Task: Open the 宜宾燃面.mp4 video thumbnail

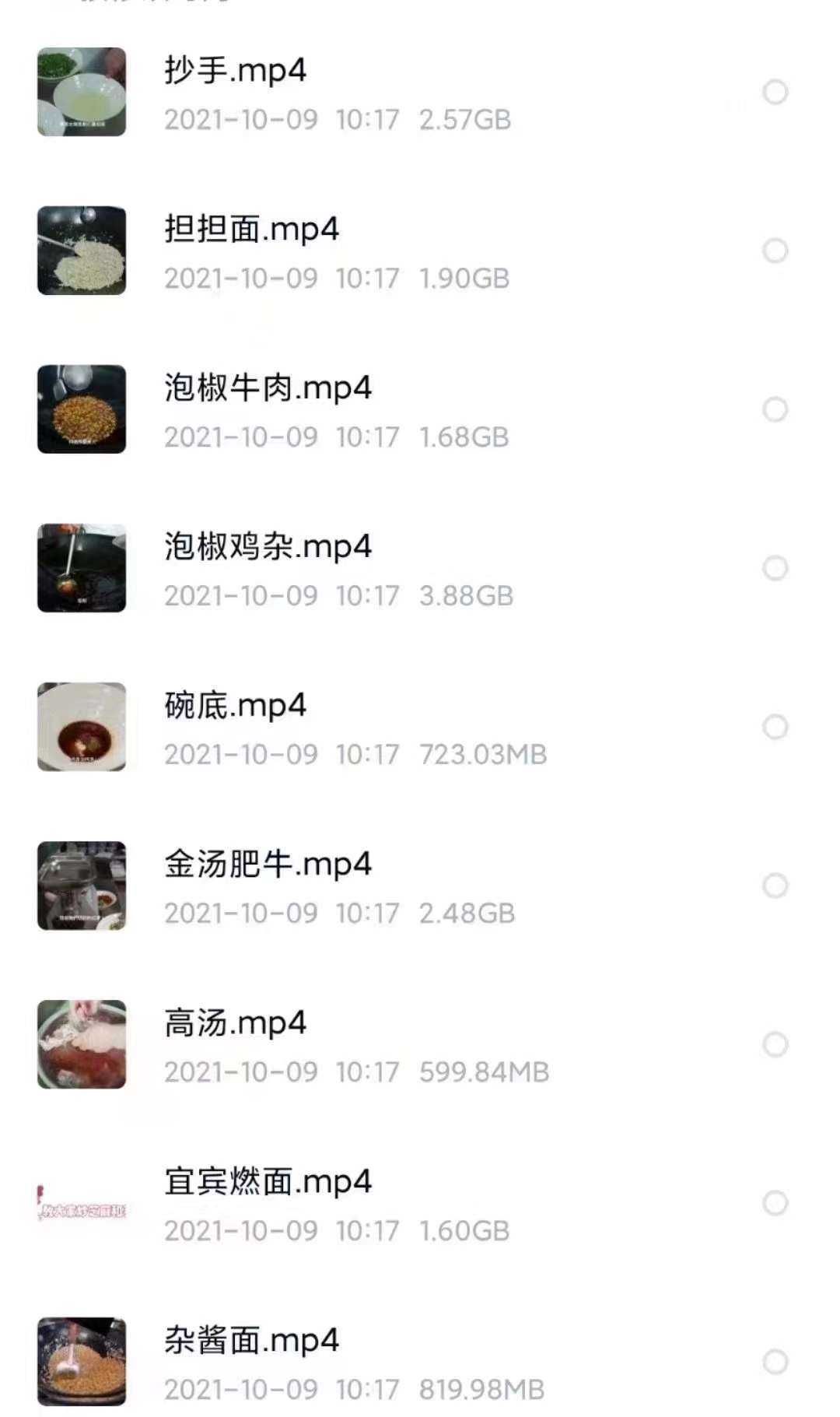Action: click(x=82, y=1202)
